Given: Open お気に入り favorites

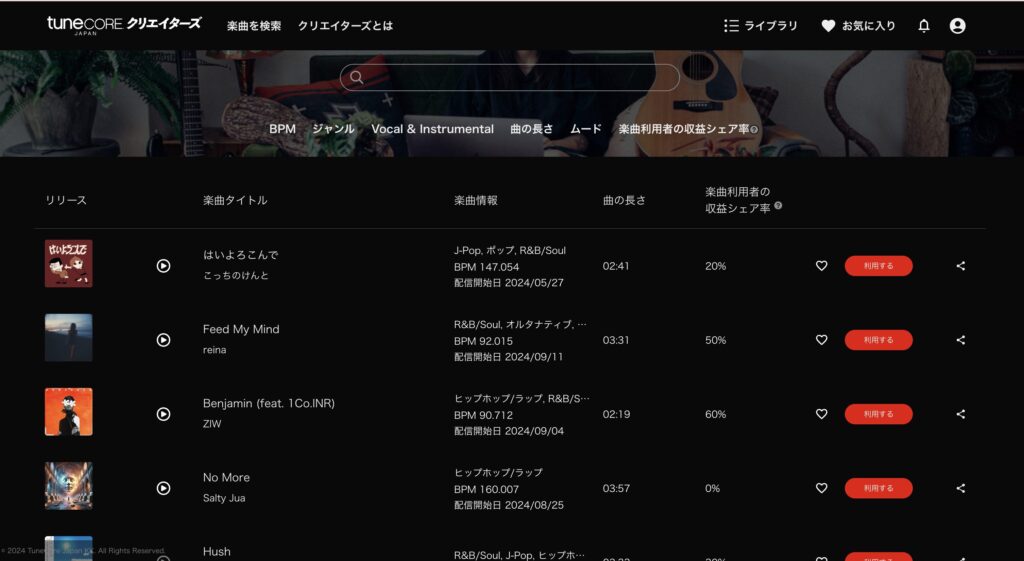Looking at the screenshot, I should [x=858, y=26].
